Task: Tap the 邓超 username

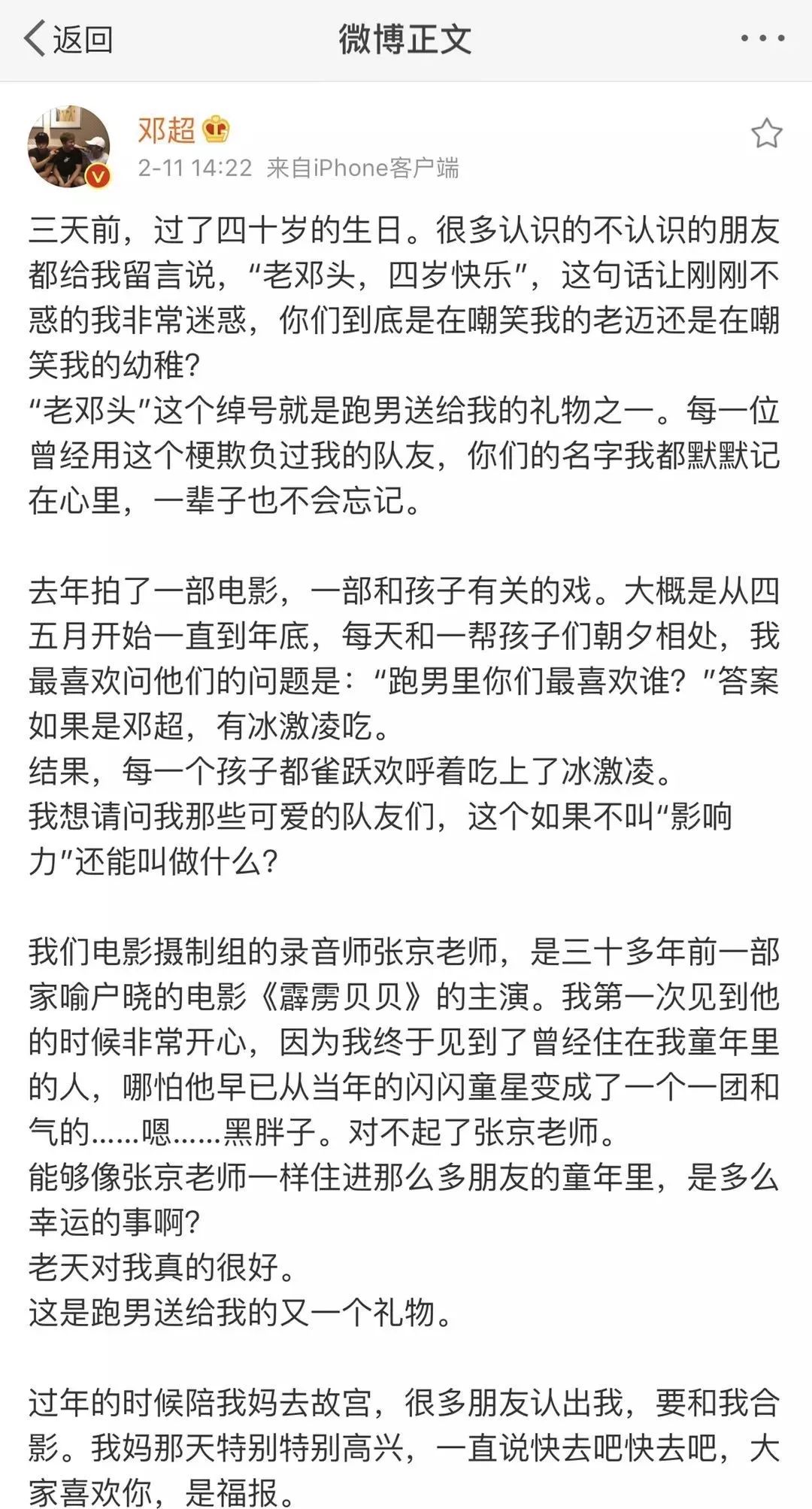Action: [x=166, y=129]
